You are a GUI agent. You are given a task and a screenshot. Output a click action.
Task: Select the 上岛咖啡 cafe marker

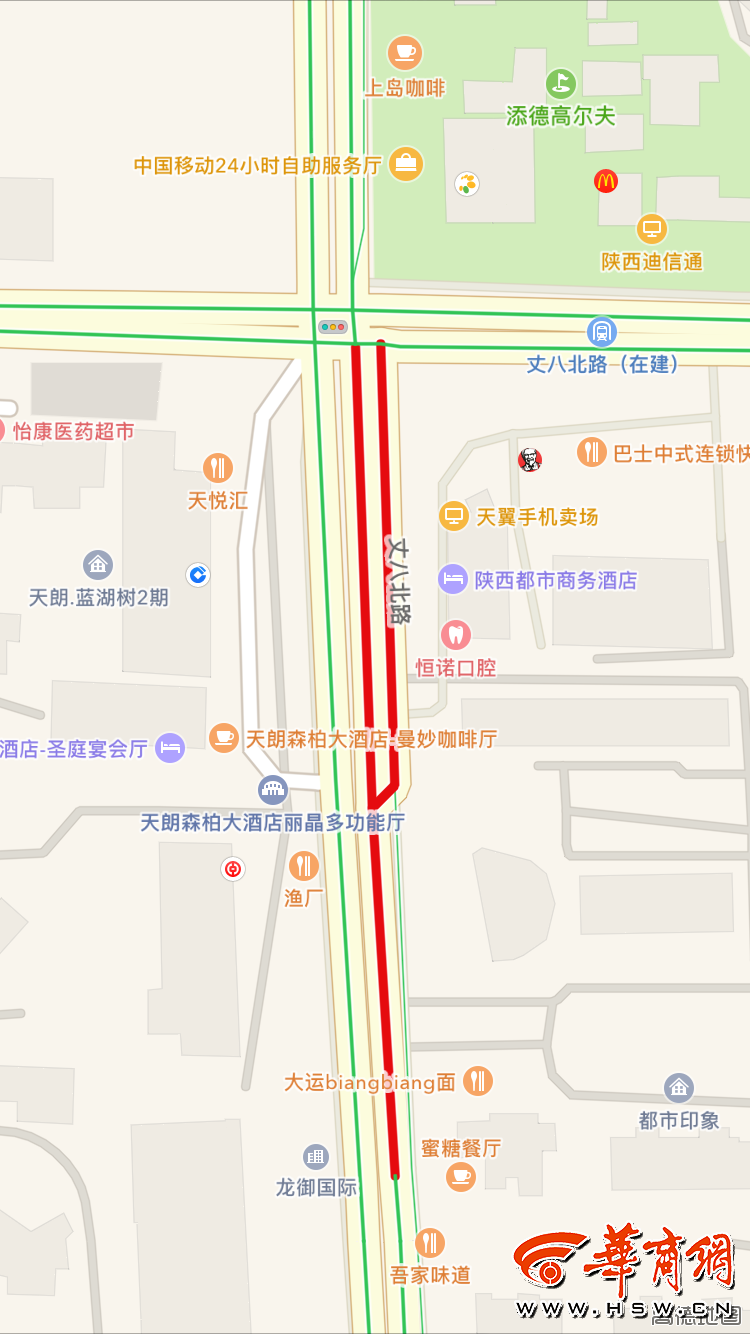click(x=405, y=52)
